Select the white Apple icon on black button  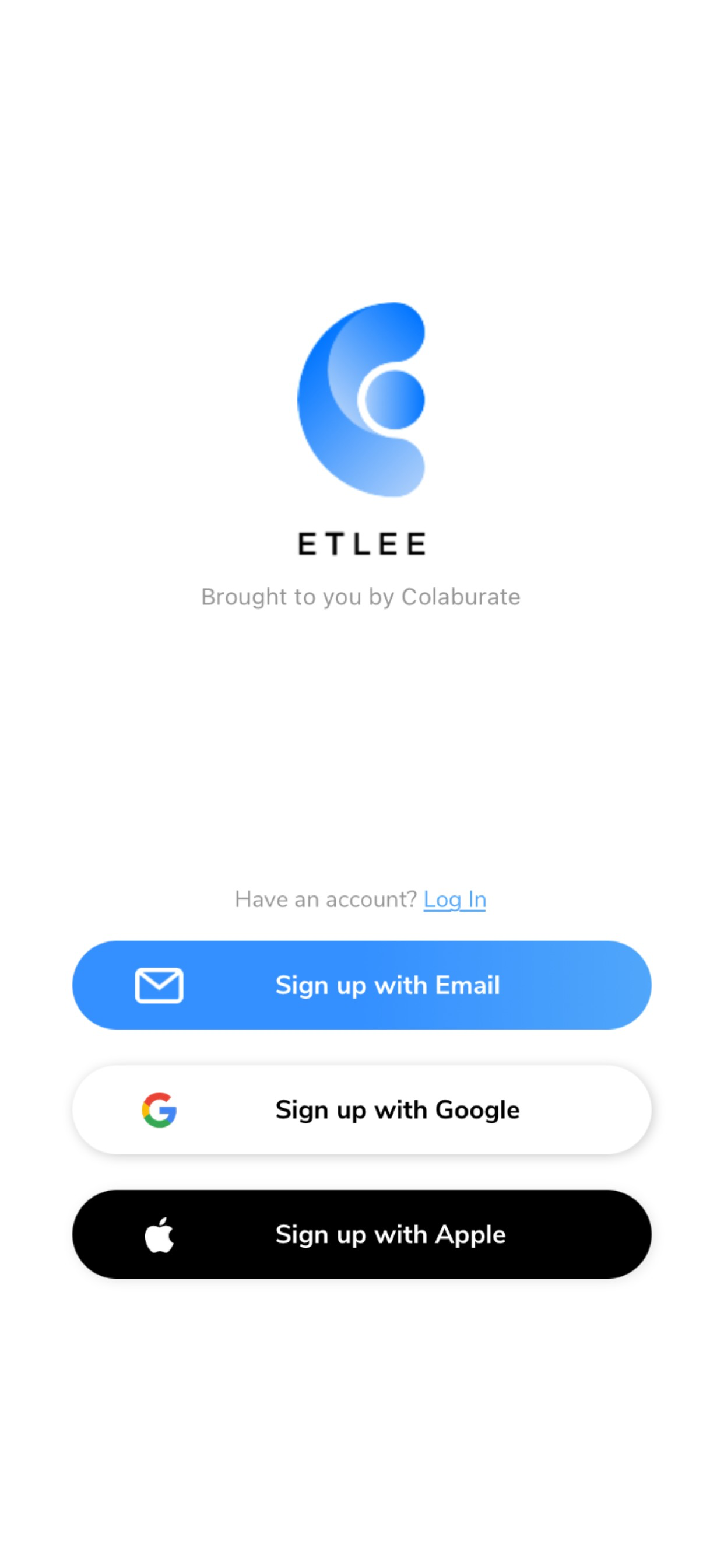pos(159,1233)
